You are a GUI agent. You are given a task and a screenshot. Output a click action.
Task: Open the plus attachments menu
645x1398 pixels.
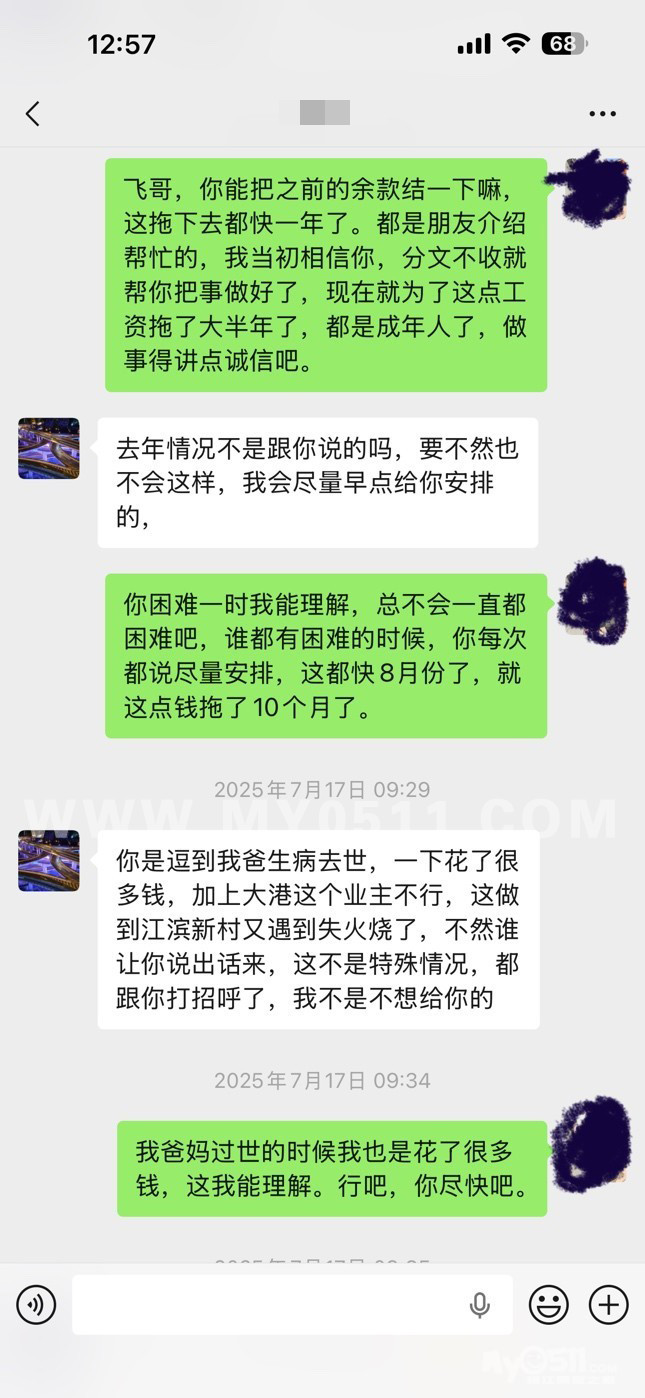tap(608, 1305)
